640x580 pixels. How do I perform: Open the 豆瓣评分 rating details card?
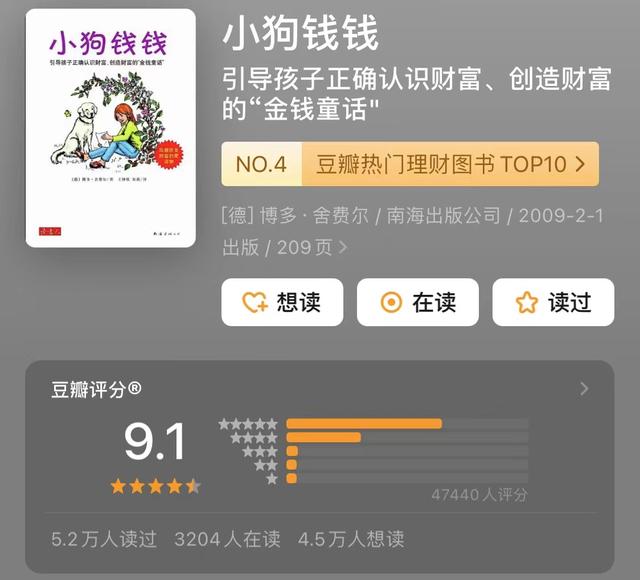tap(584, 389)
